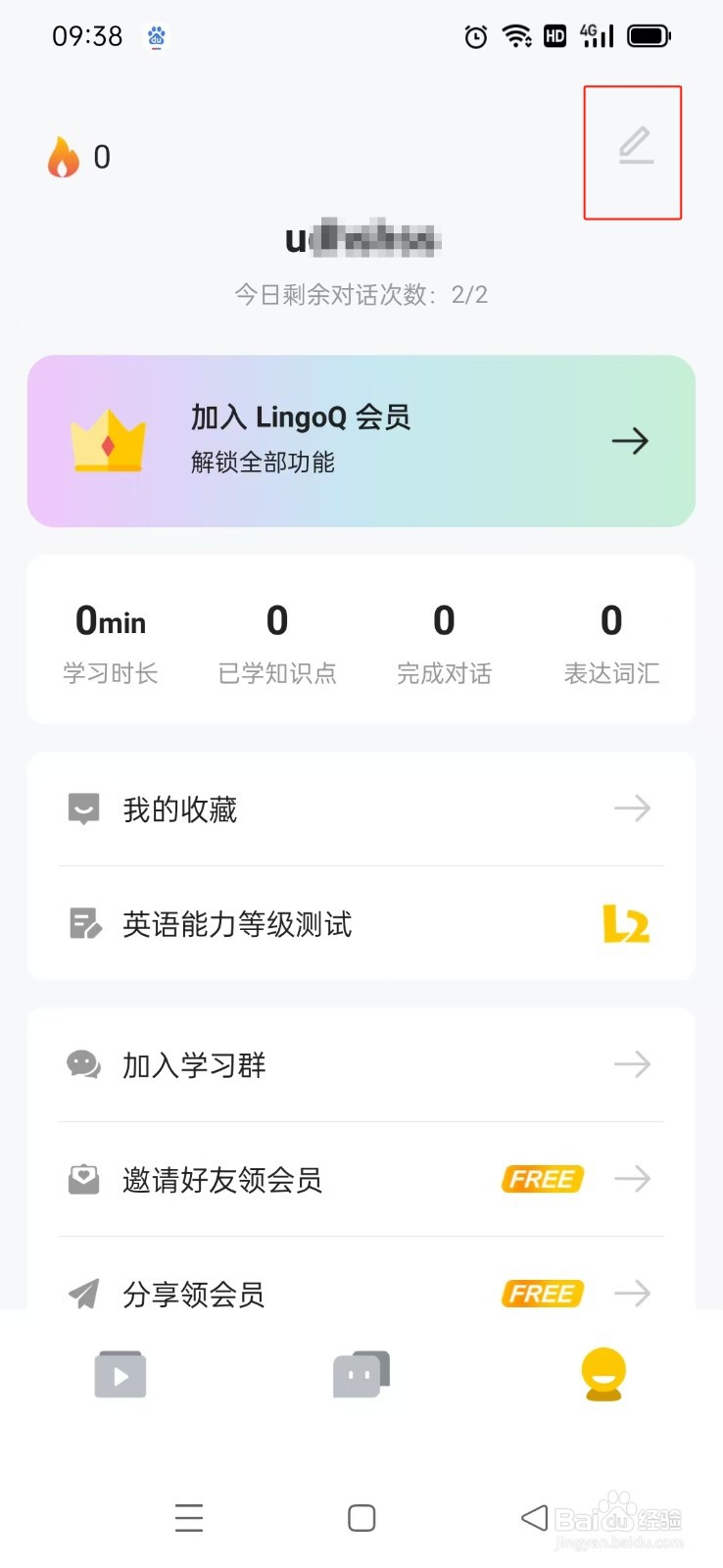Click the FREE badge next to 分享领会员
Screen dimensions: 723x1568
pos(542,1293)
